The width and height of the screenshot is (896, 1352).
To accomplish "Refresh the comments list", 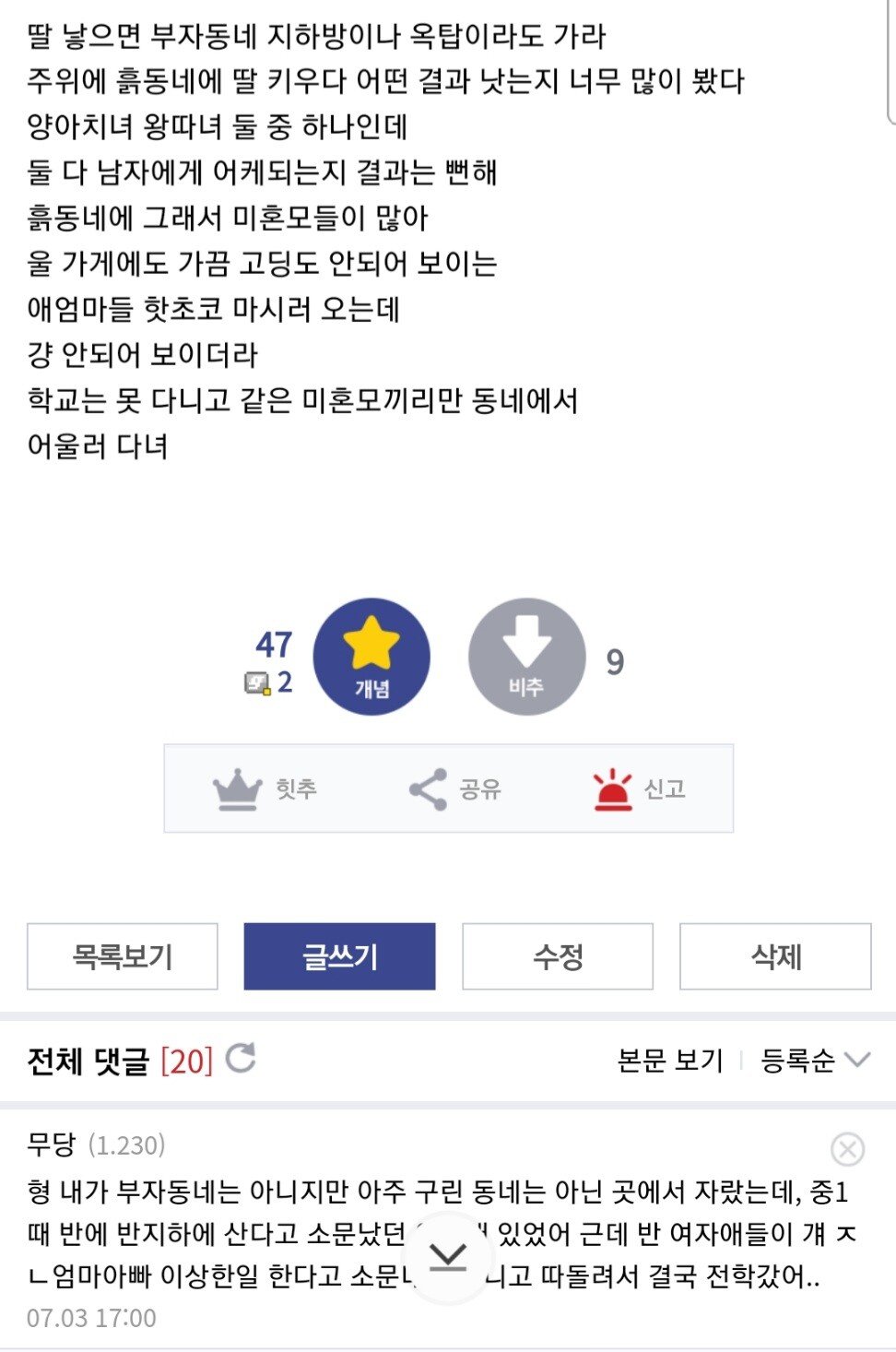I will click(x=241, y=1058).
